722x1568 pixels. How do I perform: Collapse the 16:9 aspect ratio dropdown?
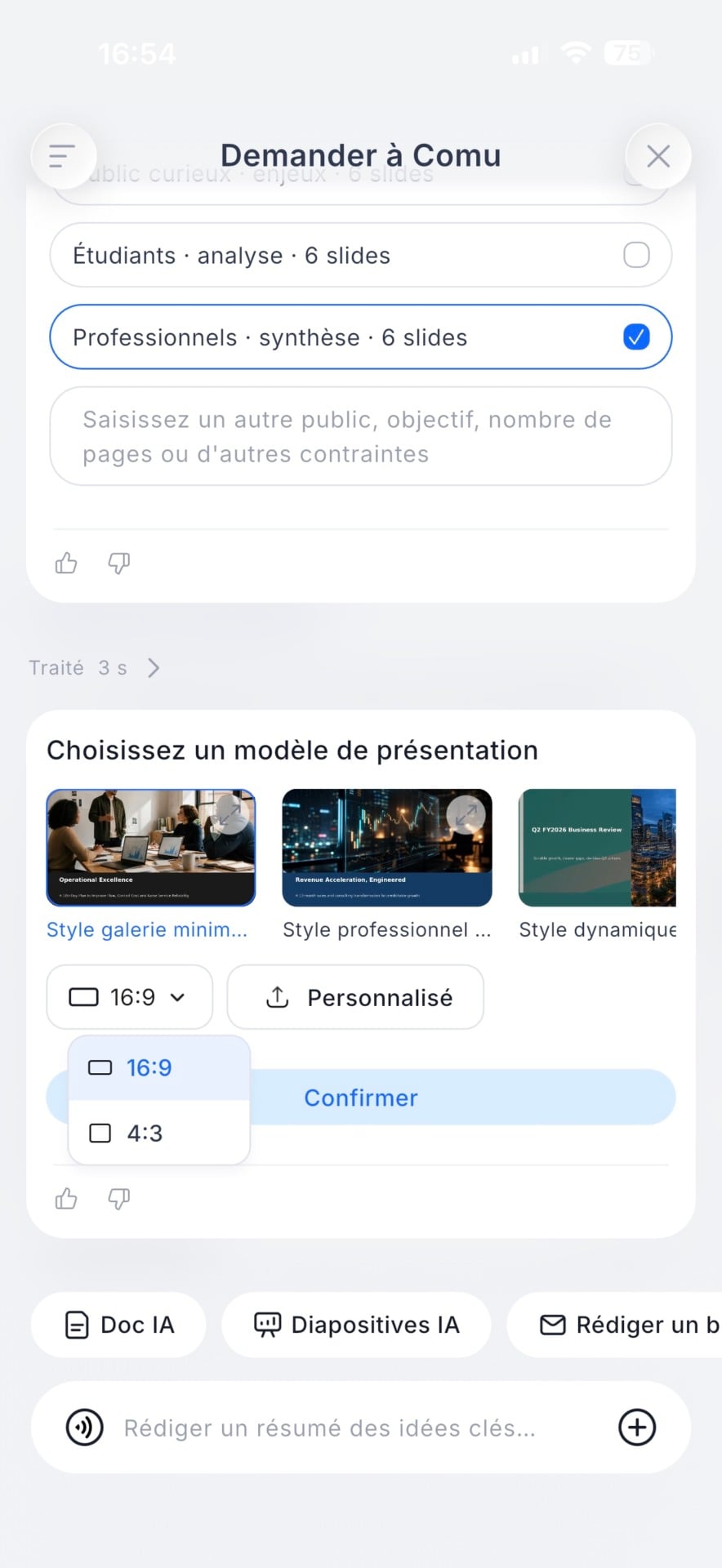[130, 997]
